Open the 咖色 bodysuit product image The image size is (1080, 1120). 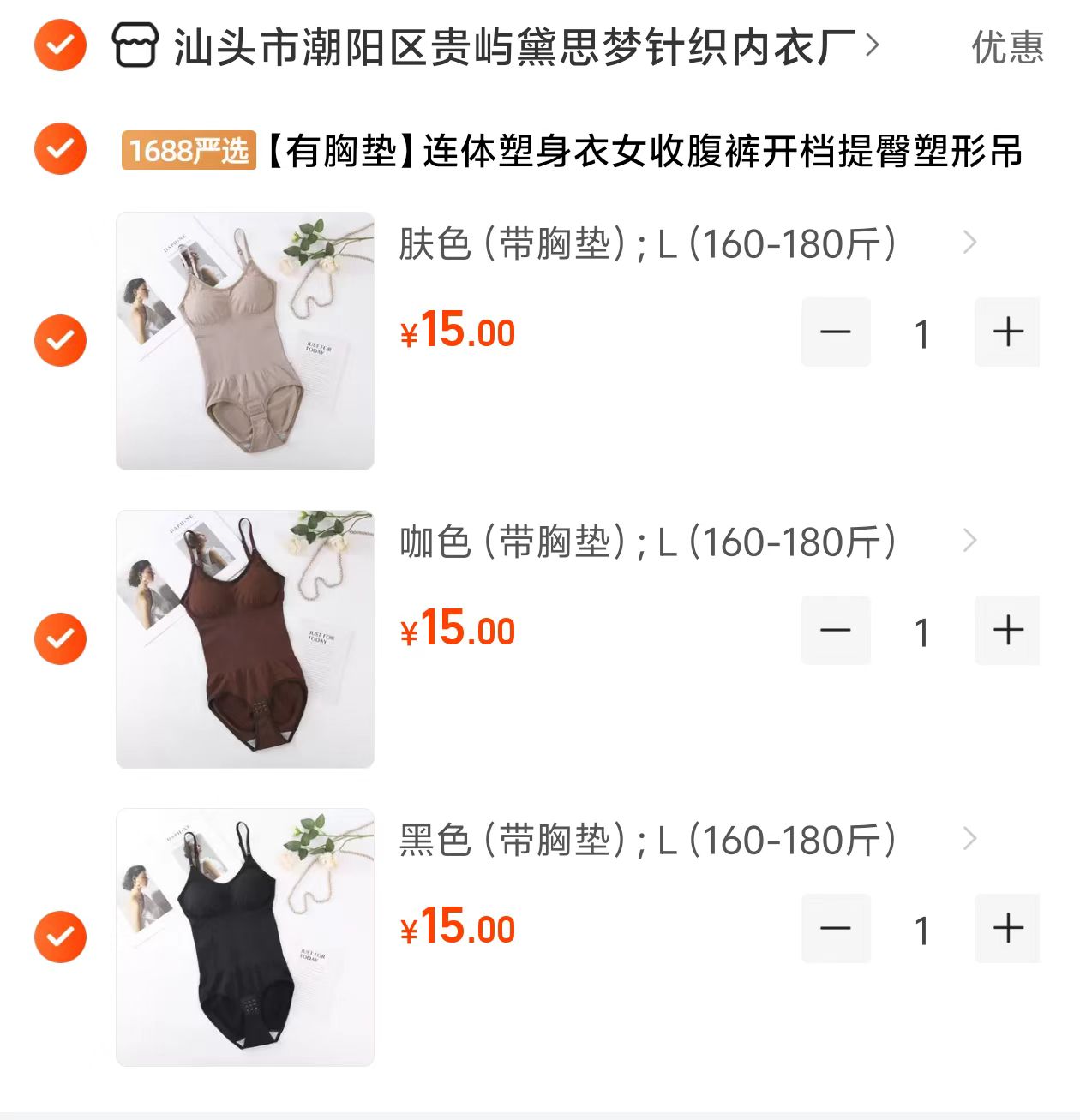click(x=245, y=638)
